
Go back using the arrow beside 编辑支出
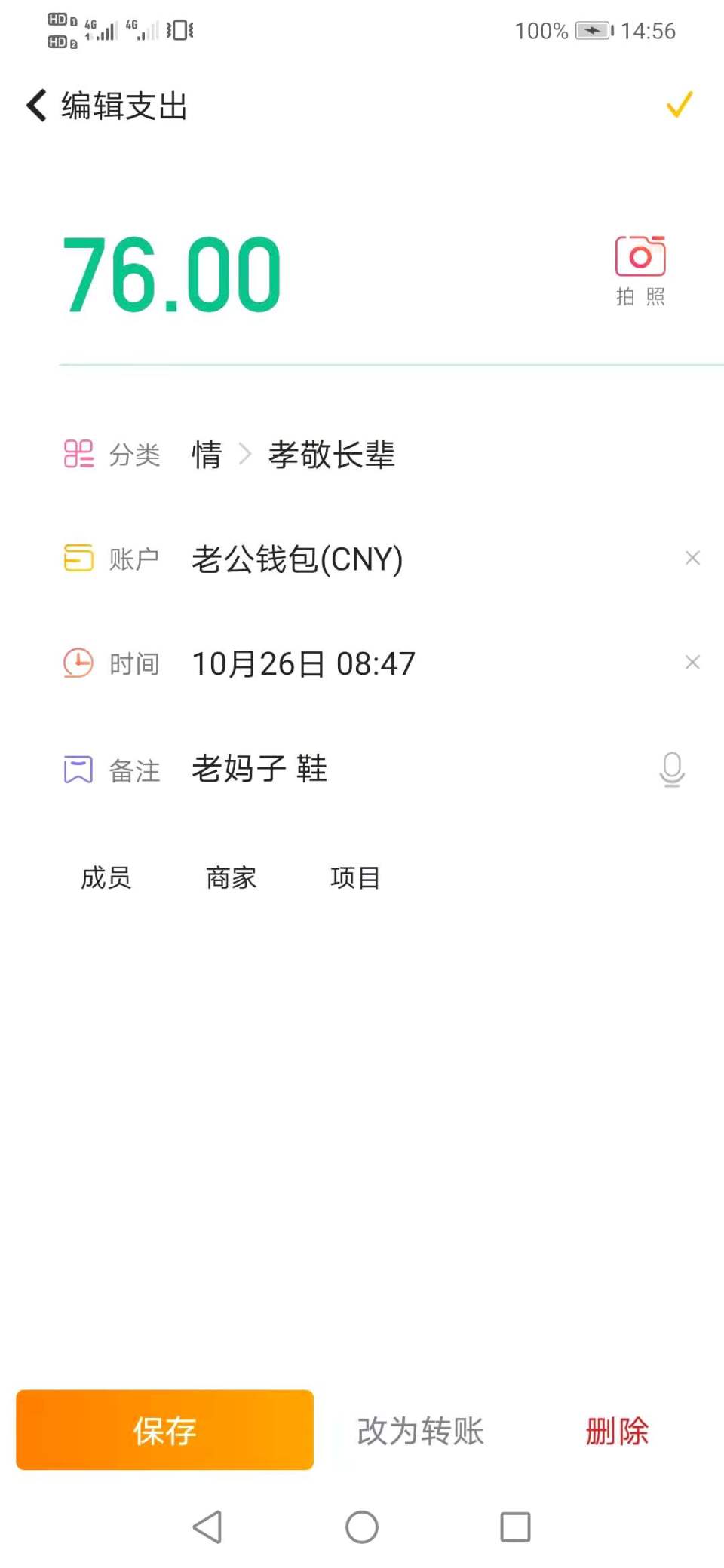point(34,106)
